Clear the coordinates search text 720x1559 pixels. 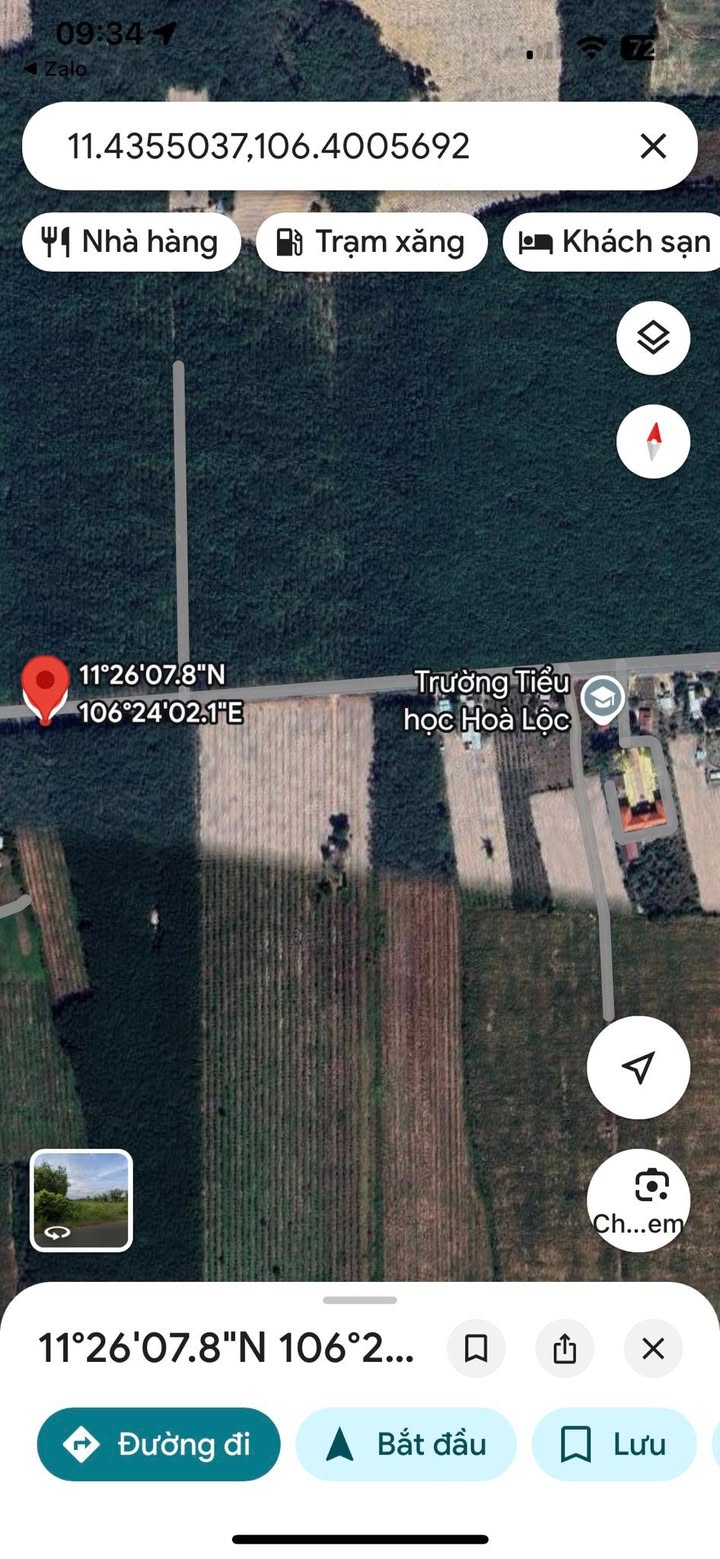click(653, 147)
